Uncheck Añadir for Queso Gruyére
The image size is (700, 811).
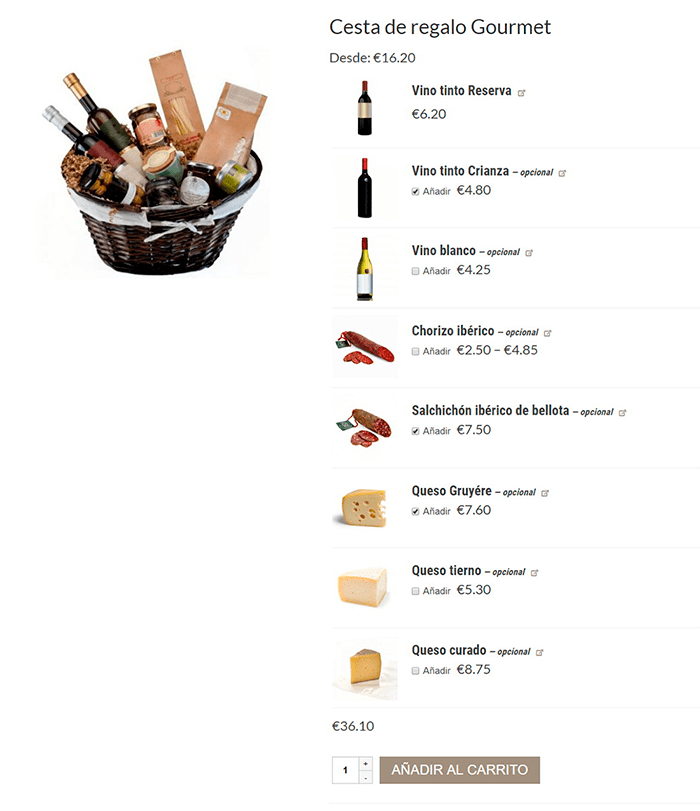click(x=415, y=511)
